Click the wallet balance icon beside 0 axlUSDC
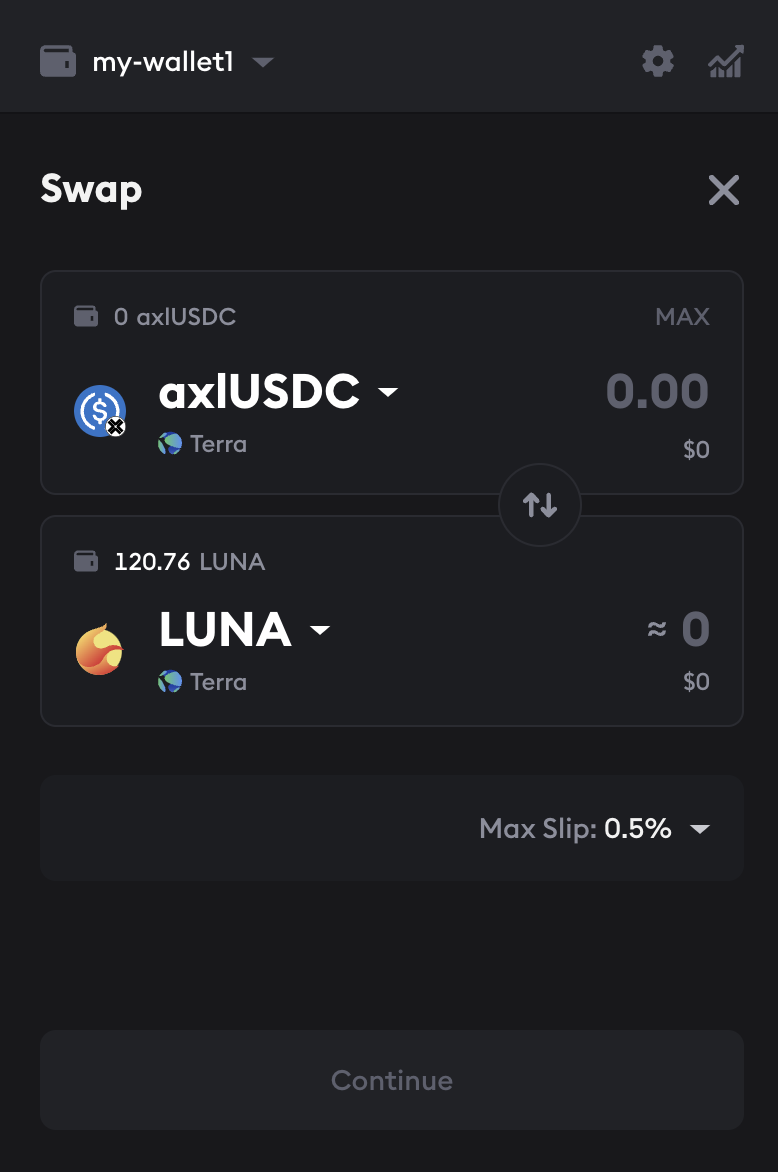The height and width of the screenshot is (1172, 778). [85, 316]
